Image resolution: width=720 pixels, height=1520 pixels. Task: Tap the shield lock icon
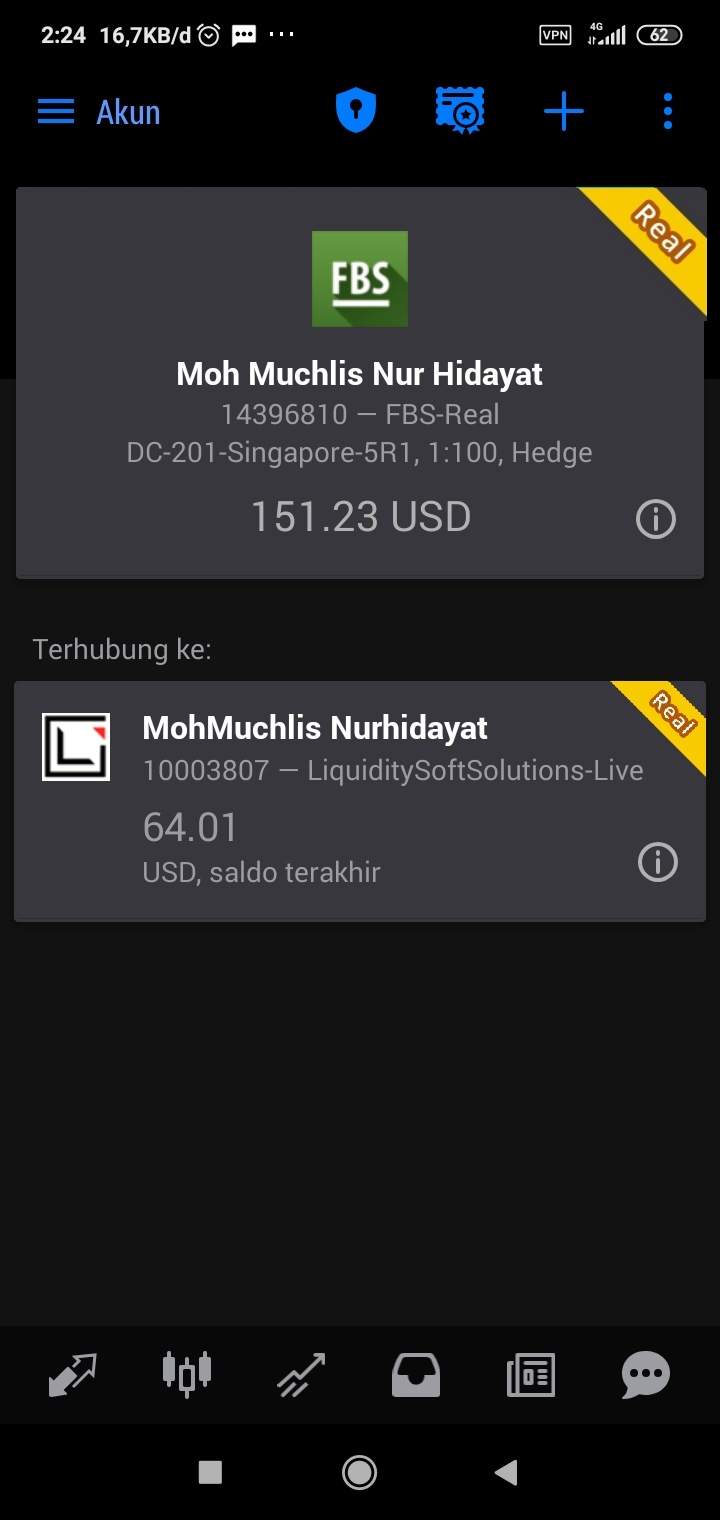(355, 110)
